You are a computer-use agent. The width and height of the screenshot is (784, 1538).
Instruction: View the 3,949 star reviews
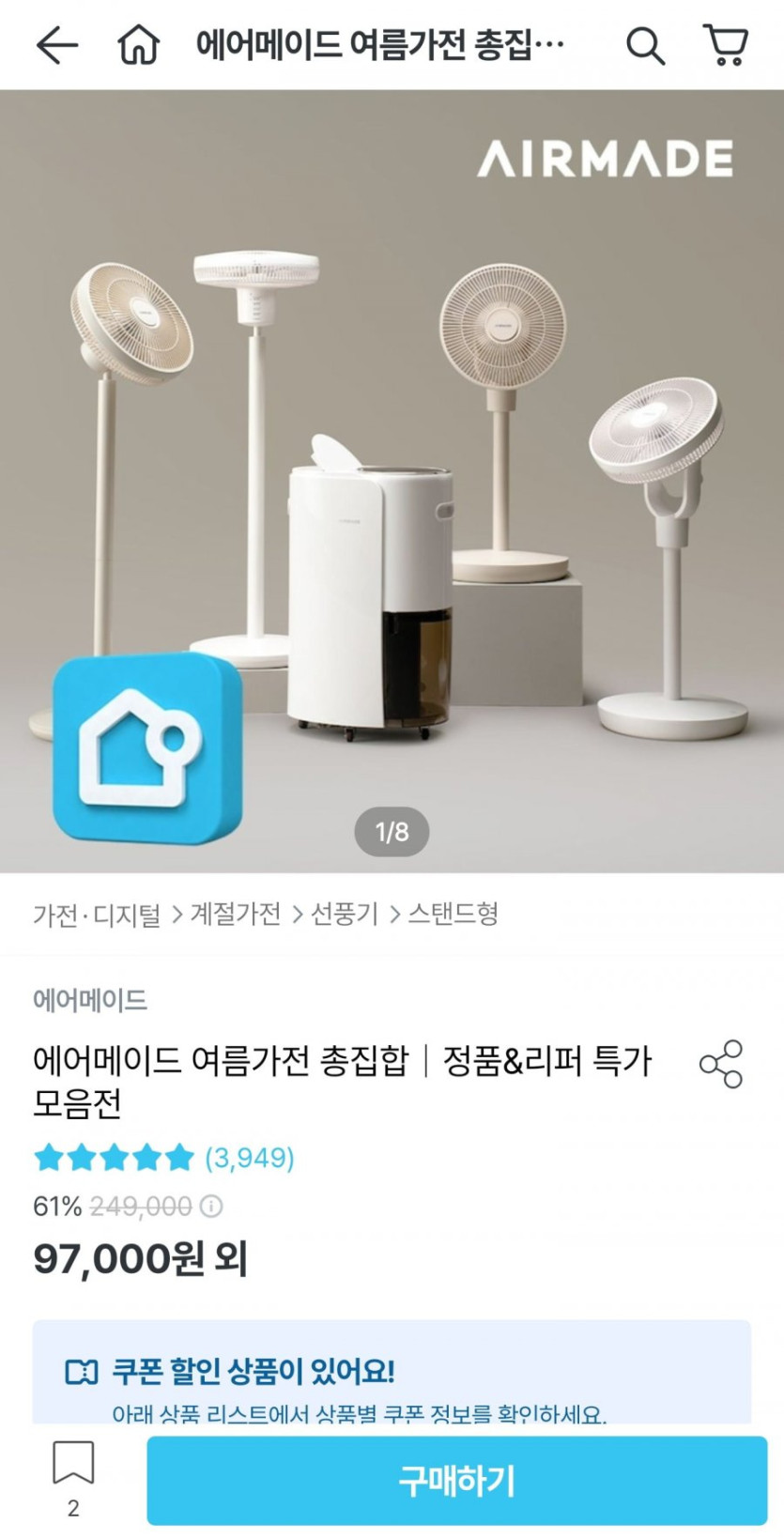164,1158
